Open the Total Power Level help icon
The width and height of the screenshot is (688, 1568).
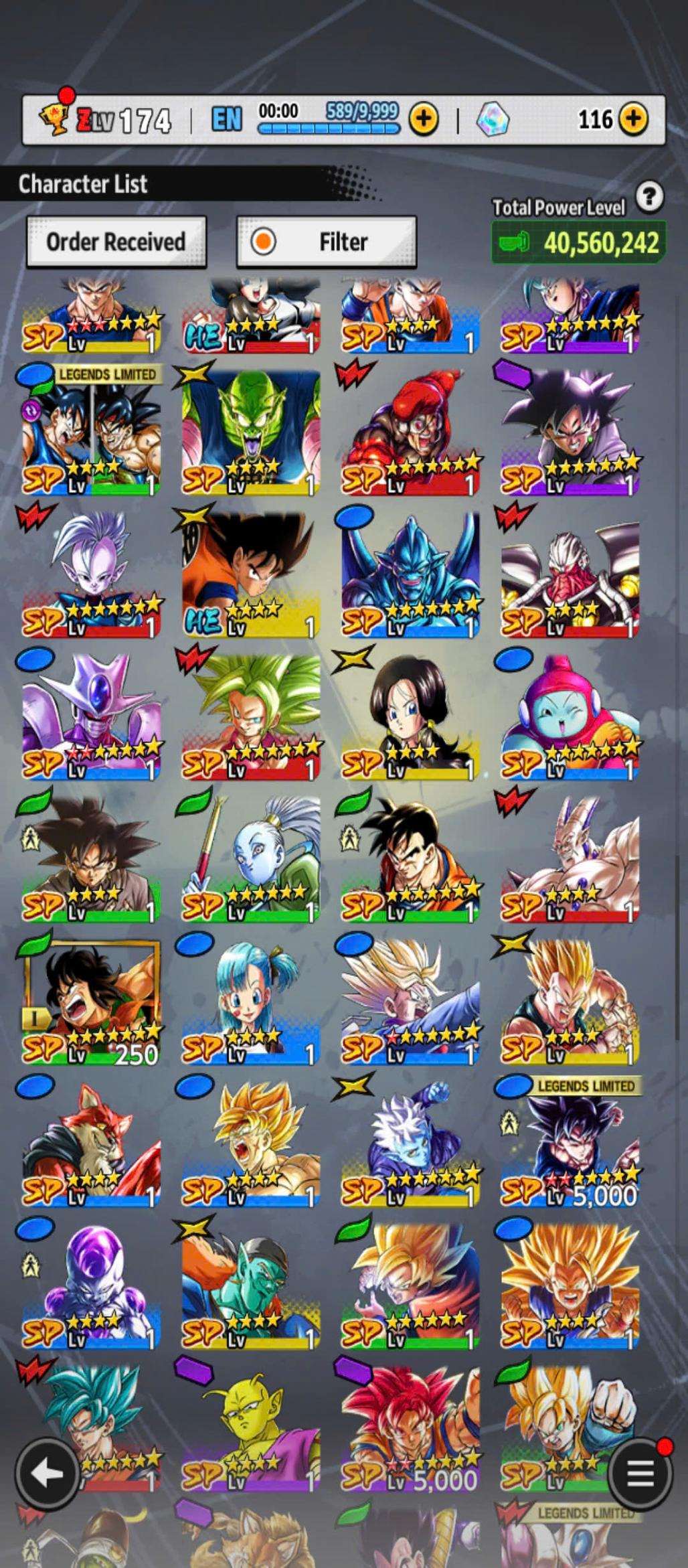tap(649, 197)
